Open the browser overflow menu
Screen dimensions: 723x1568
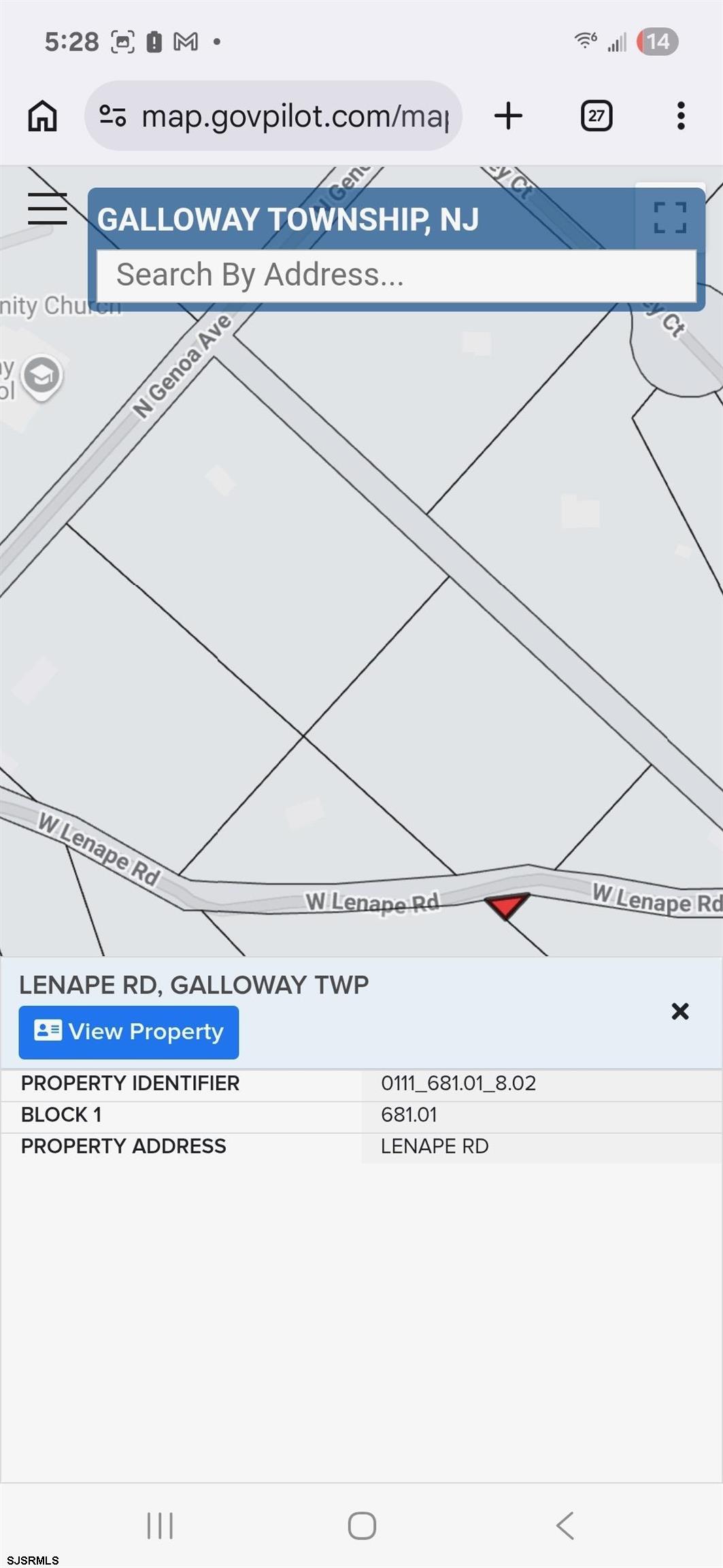[x=680, y=116]
